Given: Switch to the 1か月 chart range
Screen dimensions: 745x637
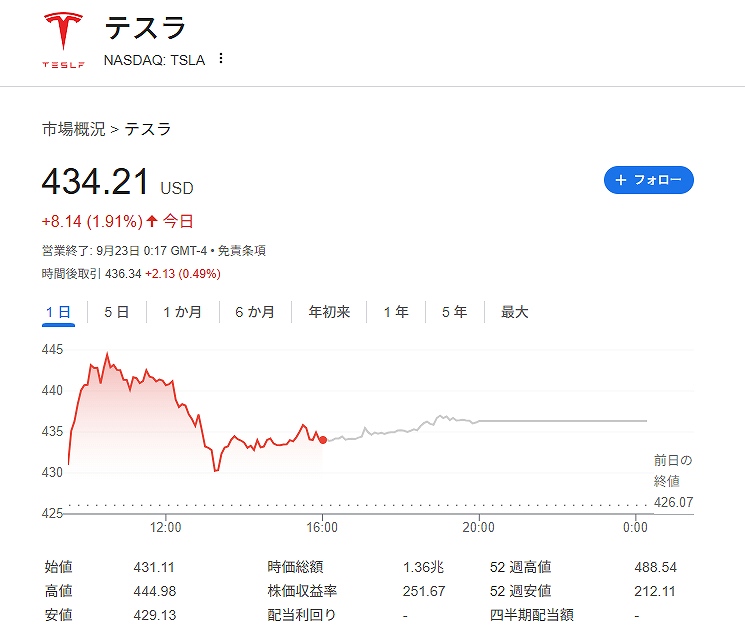Looking at the screenshot, I should coord(182,312).
